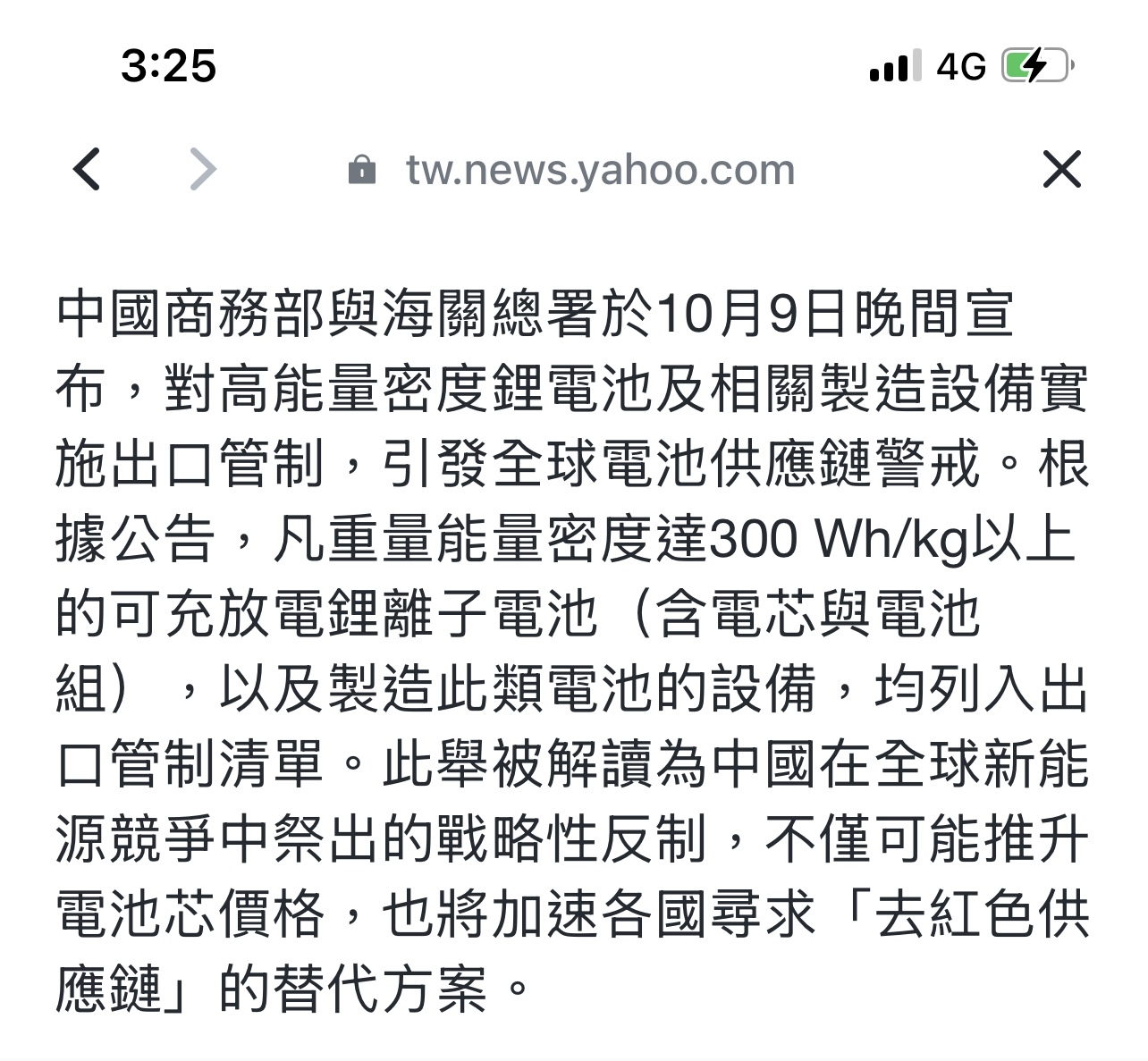Go forward to the next page
This screenshot has height=1061, width=1148.
pos(203,169)
